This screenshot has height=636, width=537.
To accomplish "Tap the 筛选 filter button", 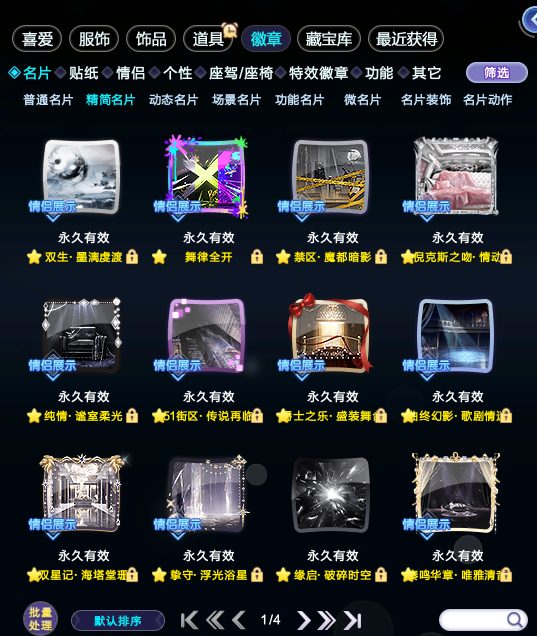I will pos(497,73).
